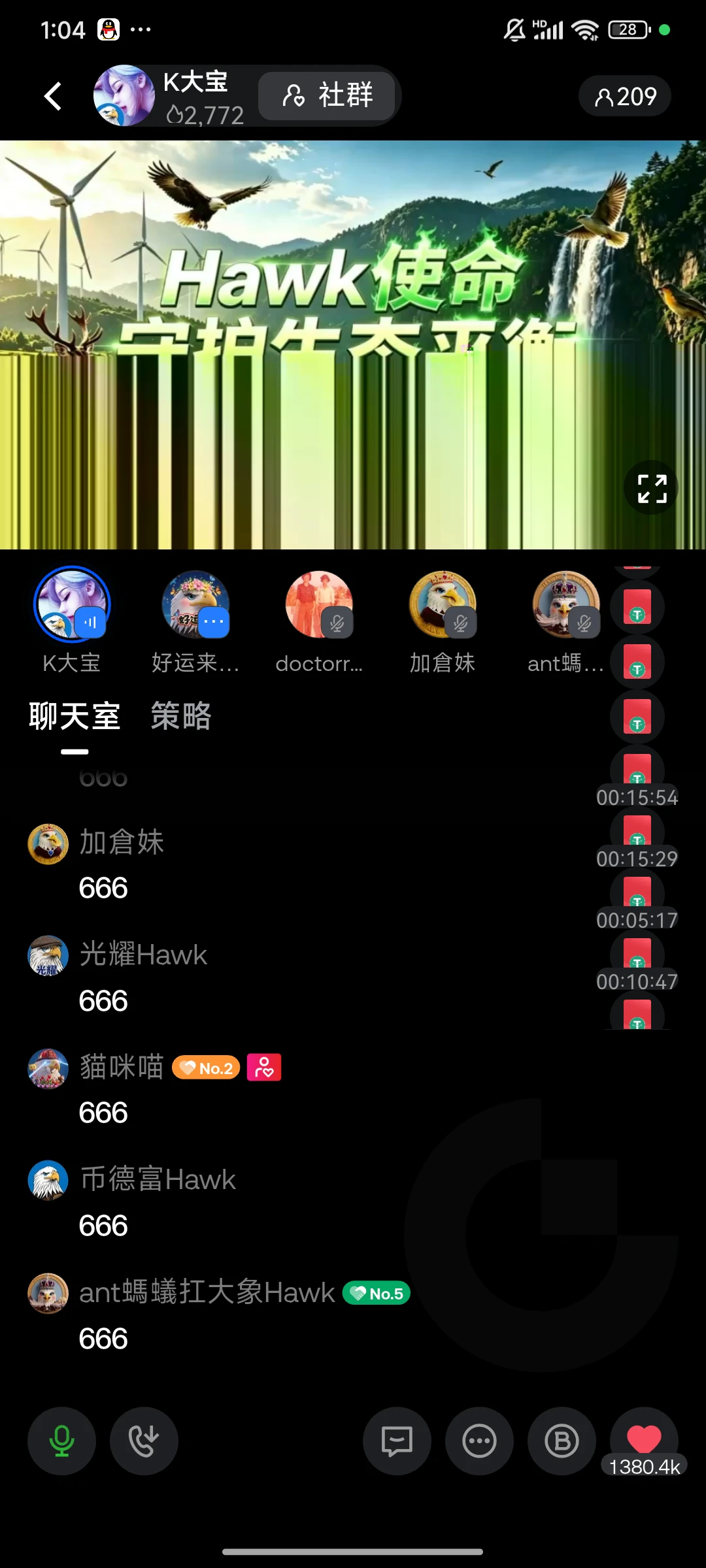Open speaker 加倉妹's seat avatar
This screenshot has height=1568, width=706.
coord(443,604)
